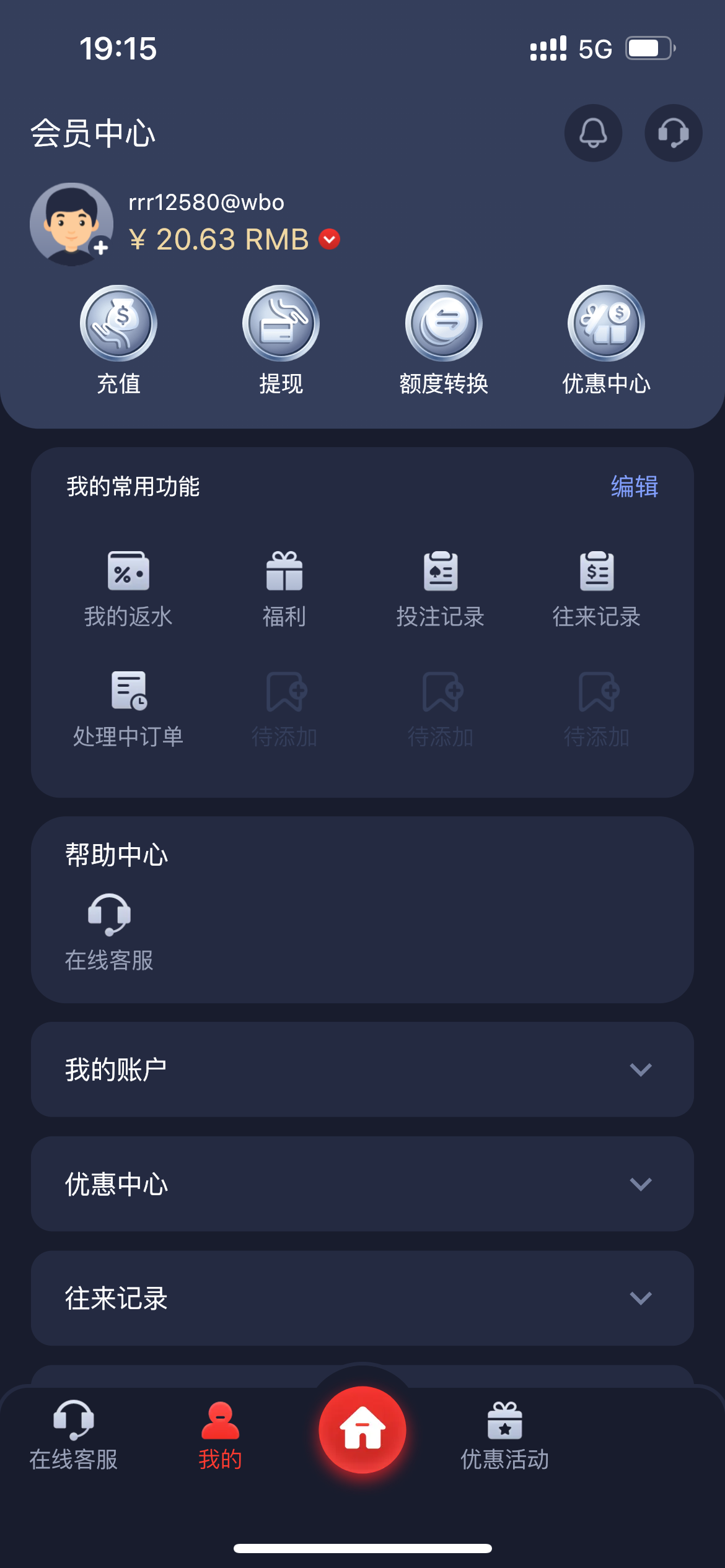This screenshot has height=1568, width=725.
Task: Go to the red home button
Action: tap(362, 1429)
